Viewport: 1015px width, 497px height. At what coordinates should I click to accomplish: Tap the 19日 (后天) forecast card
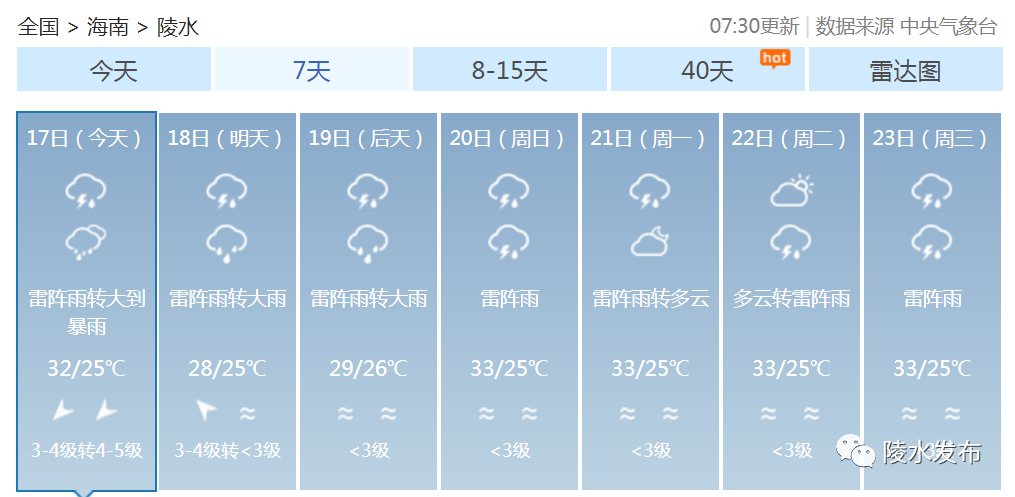(368, 300)
